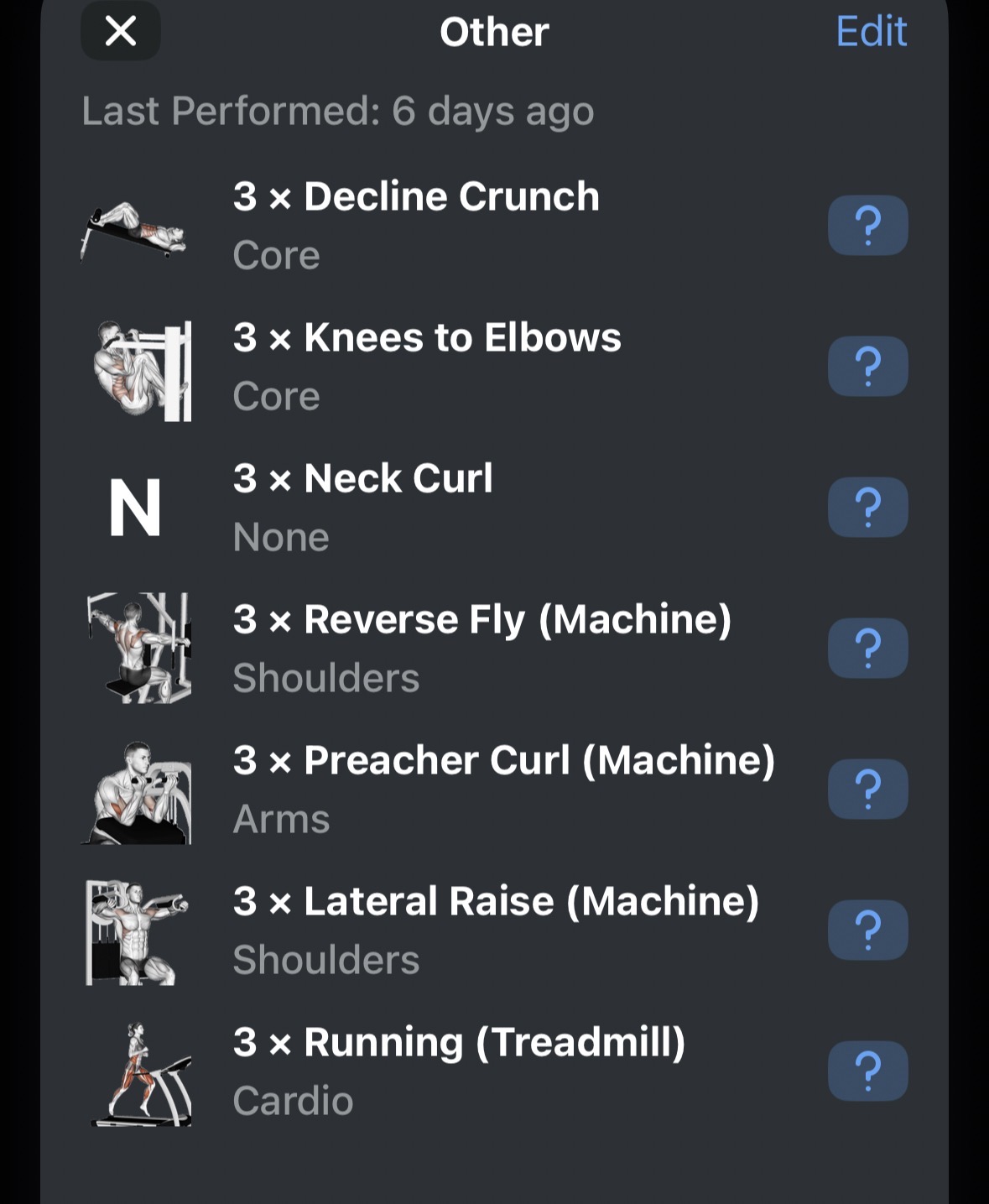Open Lateral Raise (Machine) exercise

point(495,930)
